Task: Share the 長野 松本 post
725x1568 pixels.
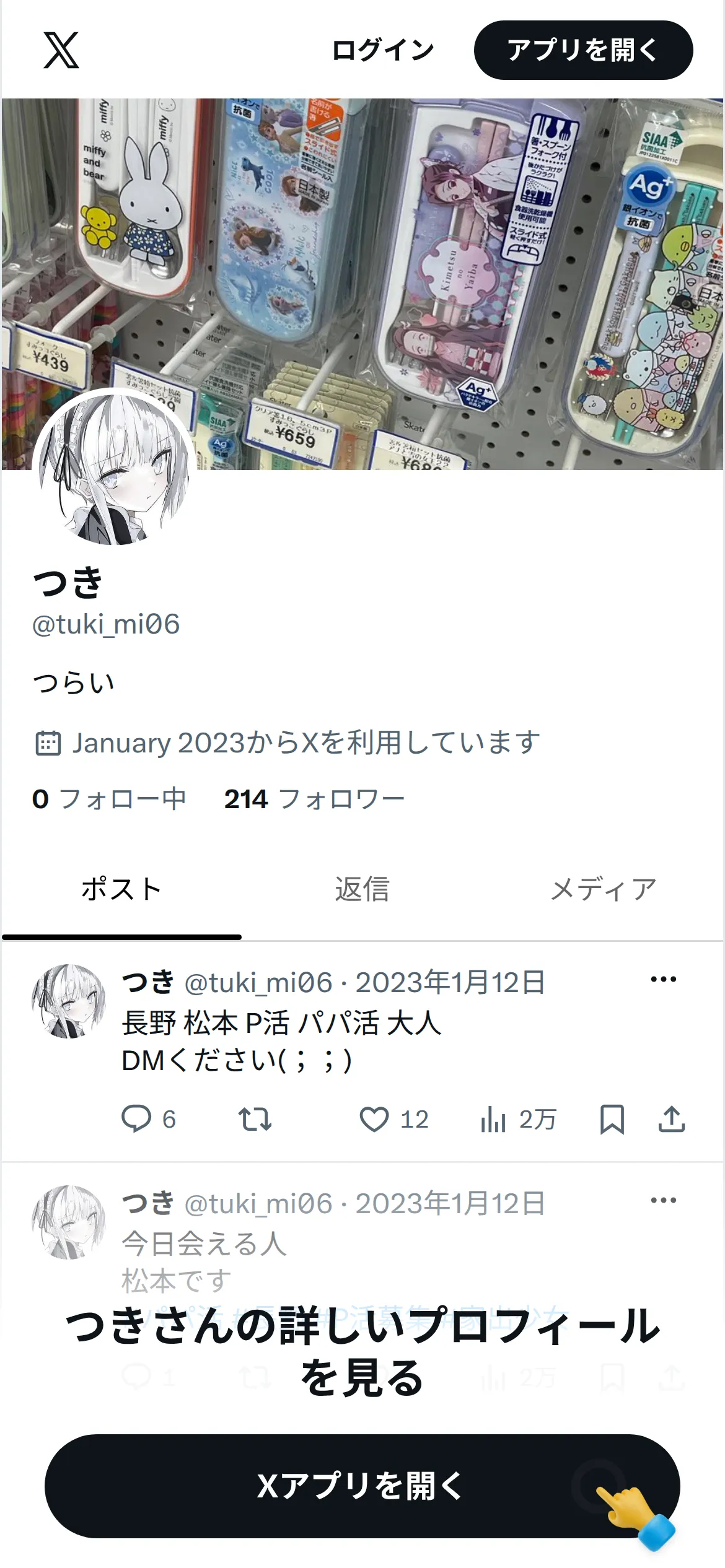Action: pyautogui.click(x=671, y=1119)
